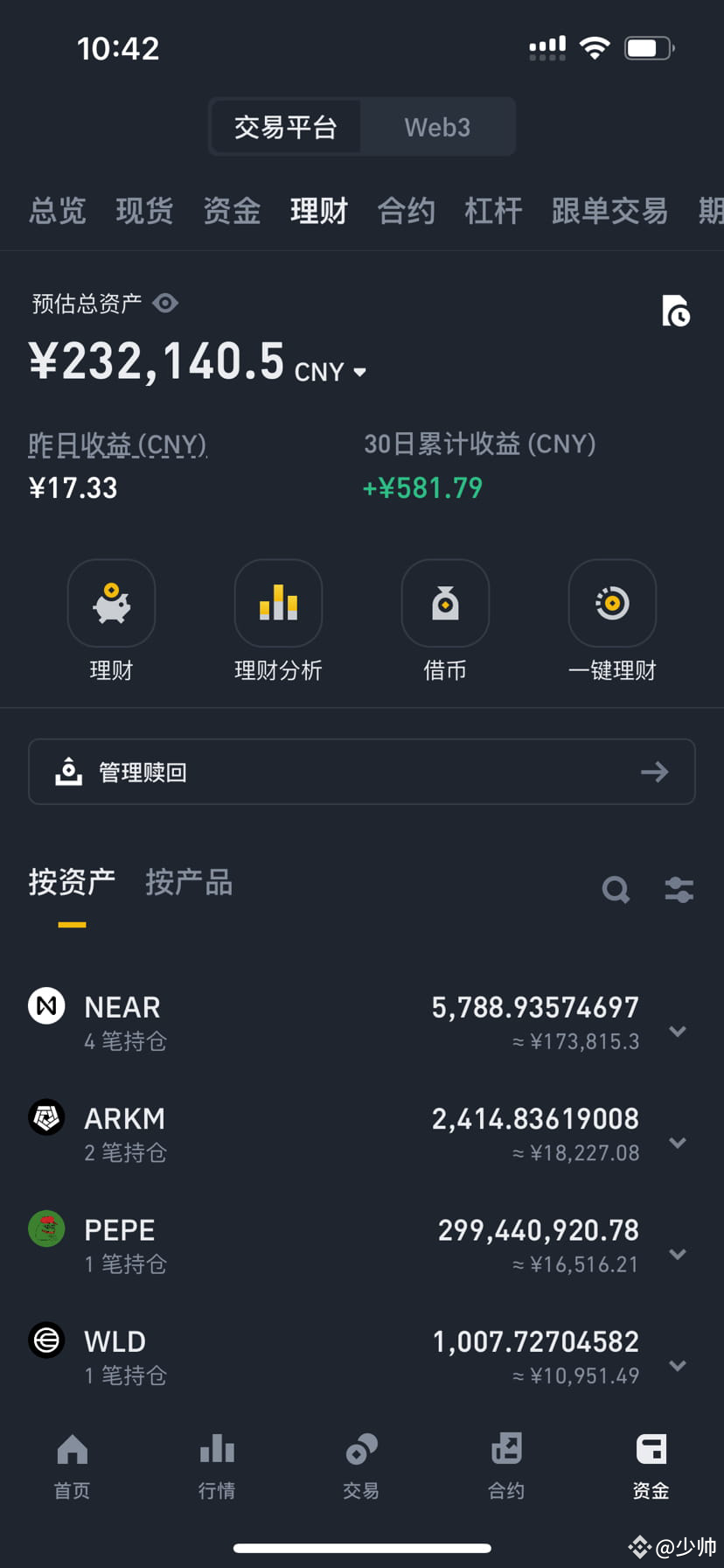The height and width of the screenshot is (1568, 724).
Task: Open the search icon above the asset list
Action: pos(616,890)
